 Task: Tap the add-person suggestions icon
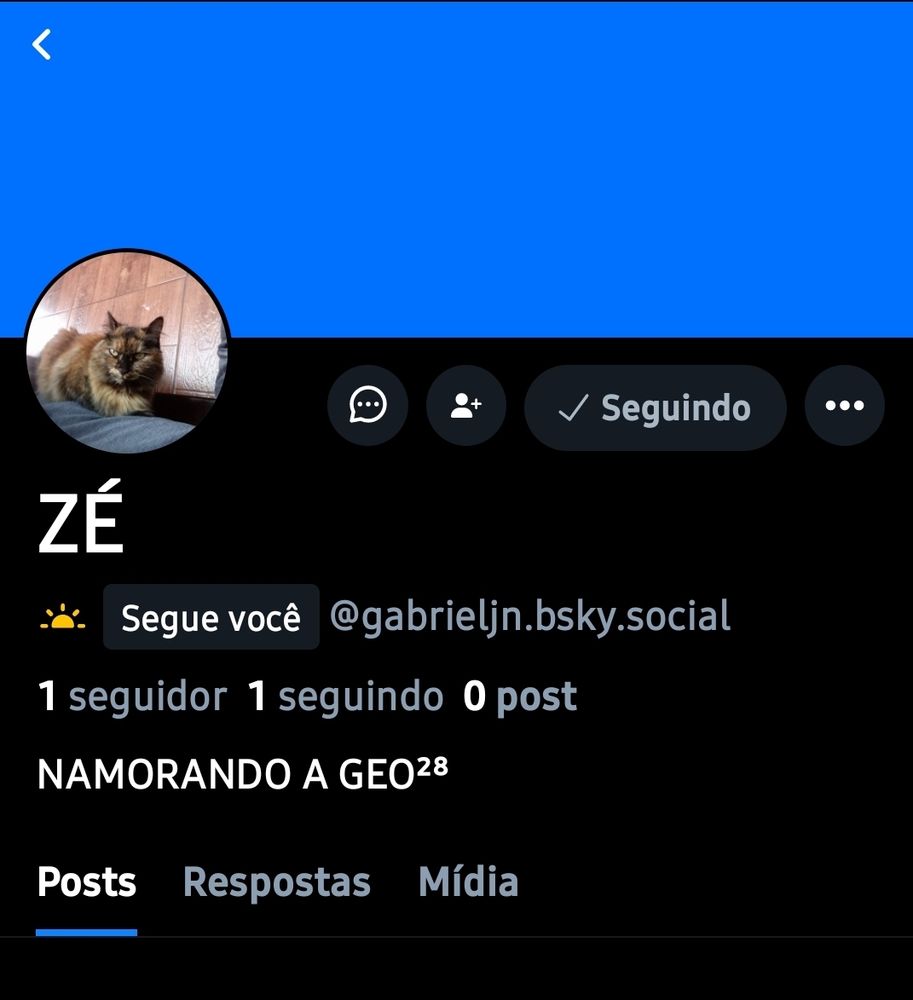[x=466, y=406]
